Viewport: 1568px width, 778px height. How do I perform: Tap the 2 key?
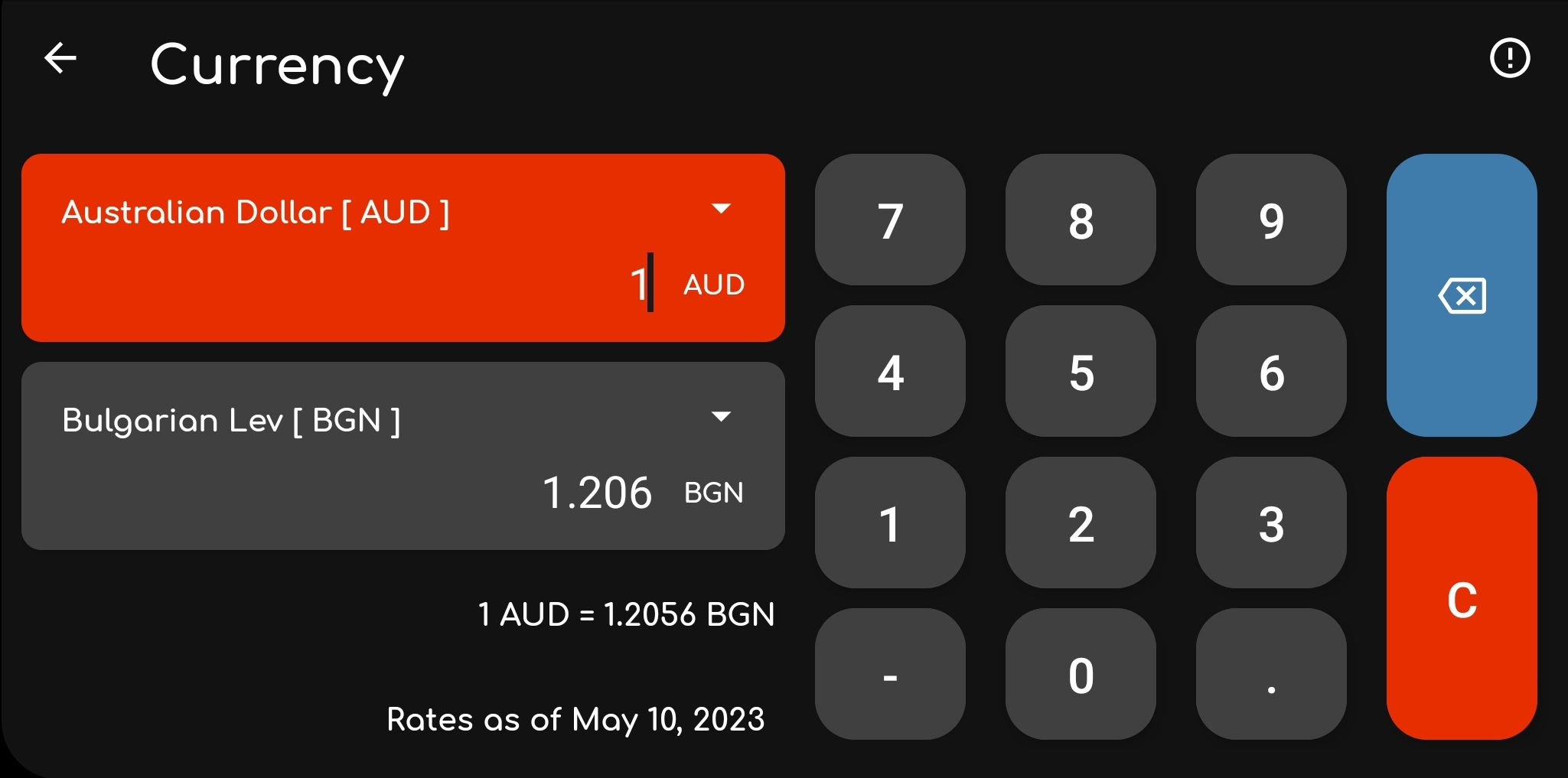coord(1081,523)
